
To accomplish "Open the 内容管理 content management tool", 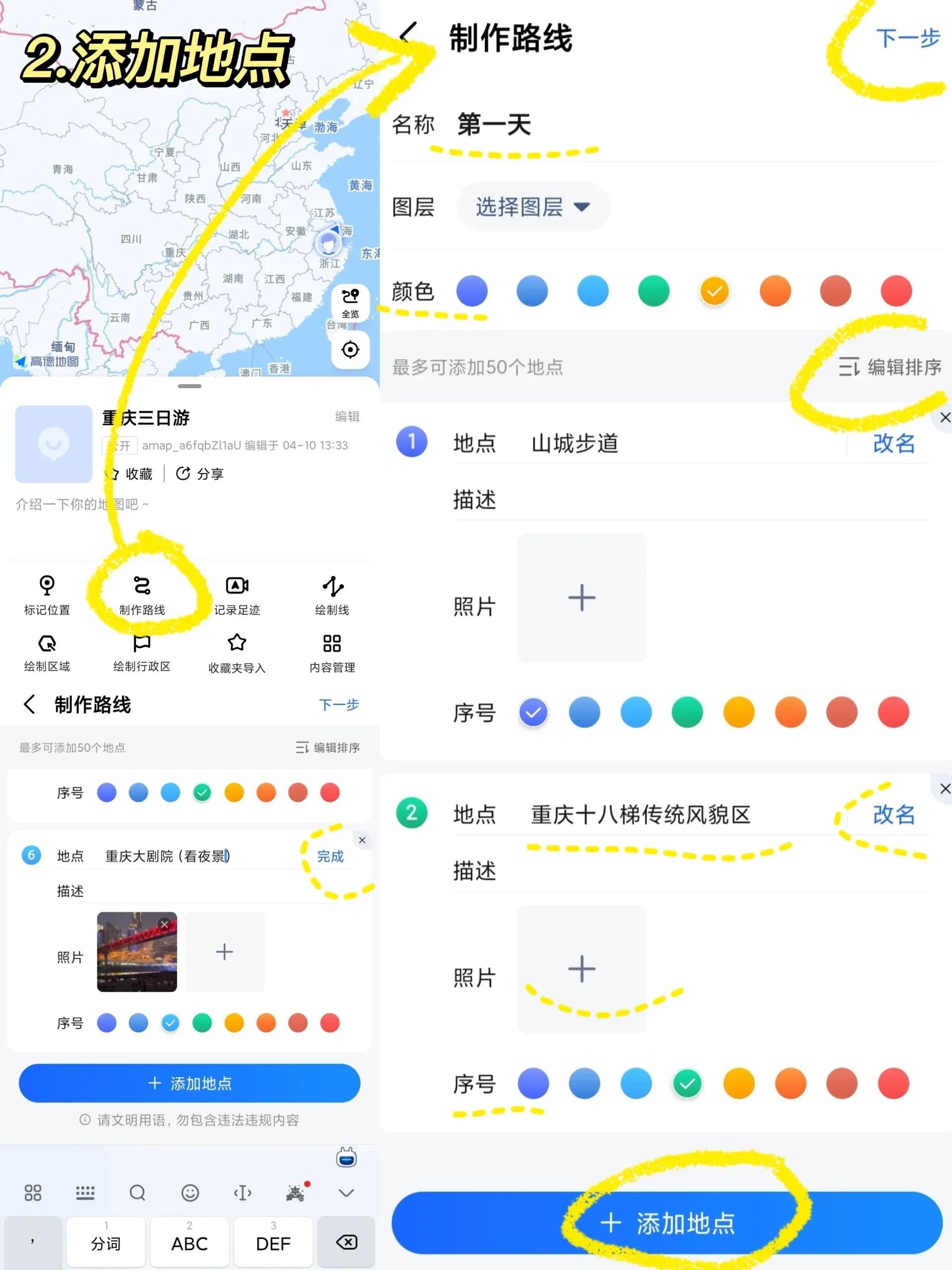I will (x=332, y=653).
